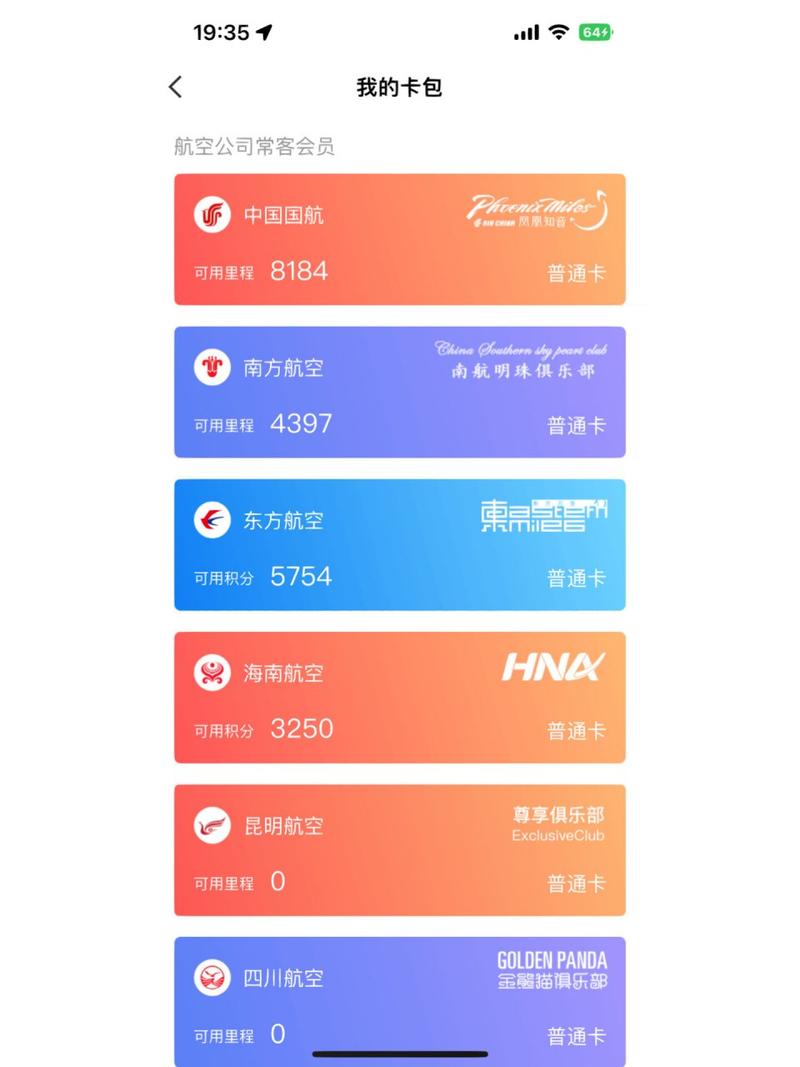Viewport: 800px width, 1067px height.
Task: Tap the back chevron to leave 我的卡包
Action: click(175, 88)
